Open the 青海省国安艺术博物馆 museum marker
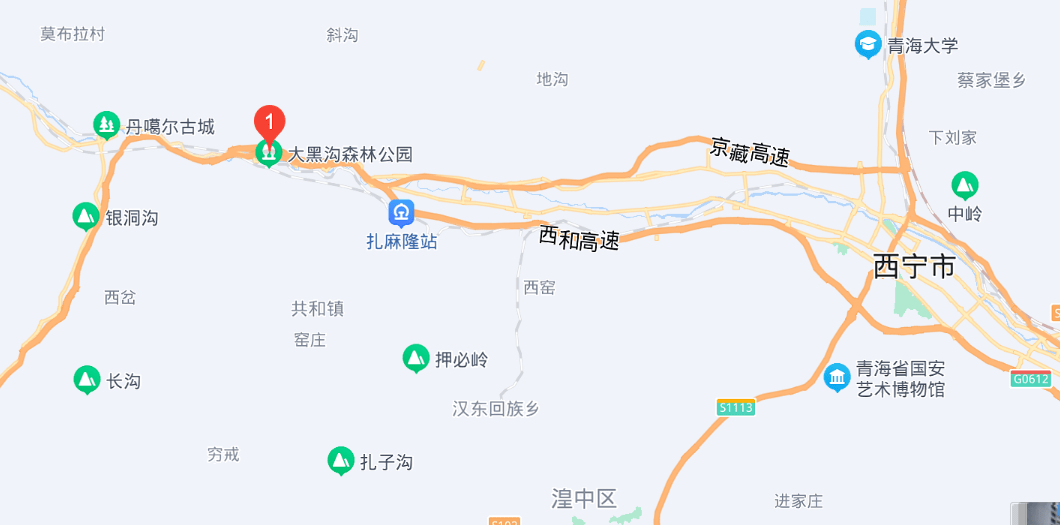The width and height of the screenshot is (1060, 525). coord(837,377)
